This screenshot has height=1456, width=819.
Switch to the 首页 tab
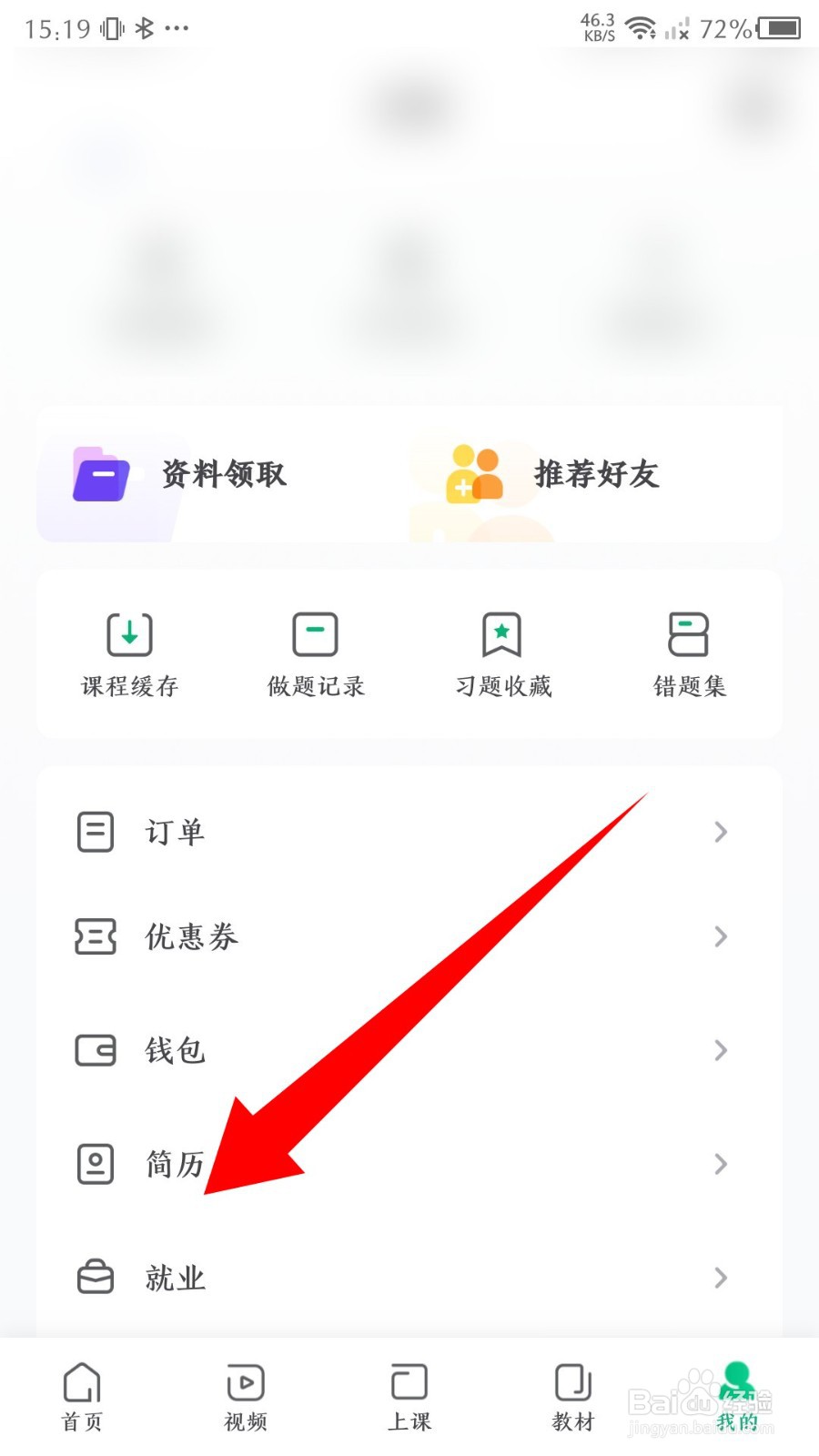(82, 1397)
